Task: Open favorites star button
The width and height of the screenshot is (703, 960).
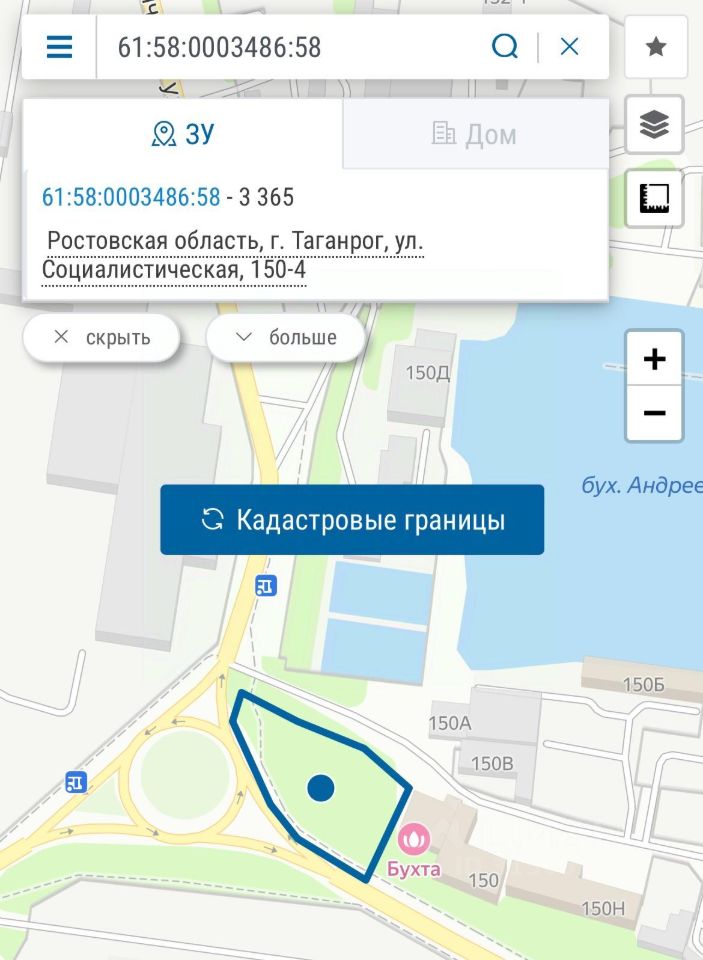Action: 656,47
